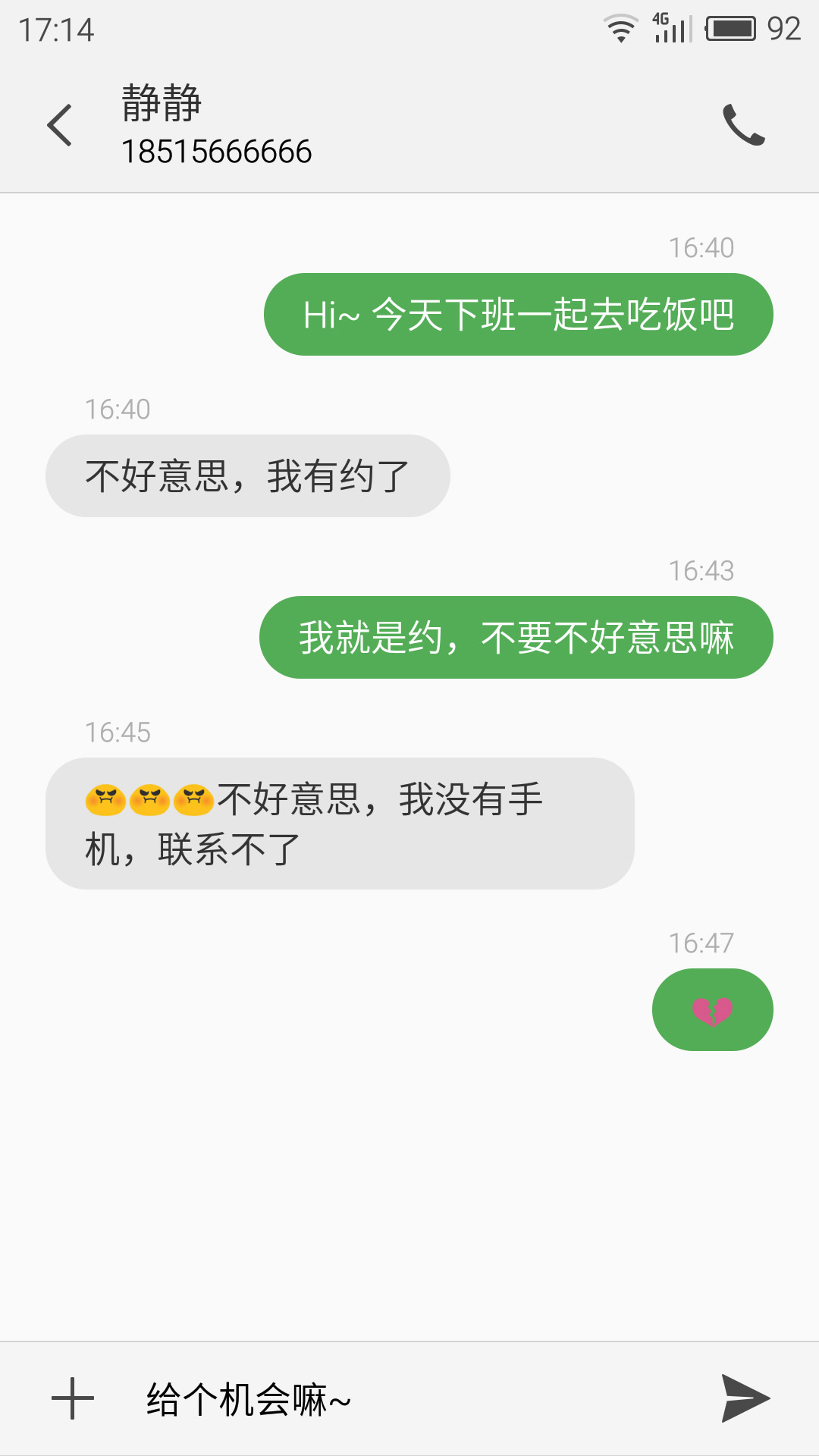Viewport: 819px width, 1456px height.
Task: Open the plus attachment menu
Action: pyautogui.click(x=73, y=1398)
